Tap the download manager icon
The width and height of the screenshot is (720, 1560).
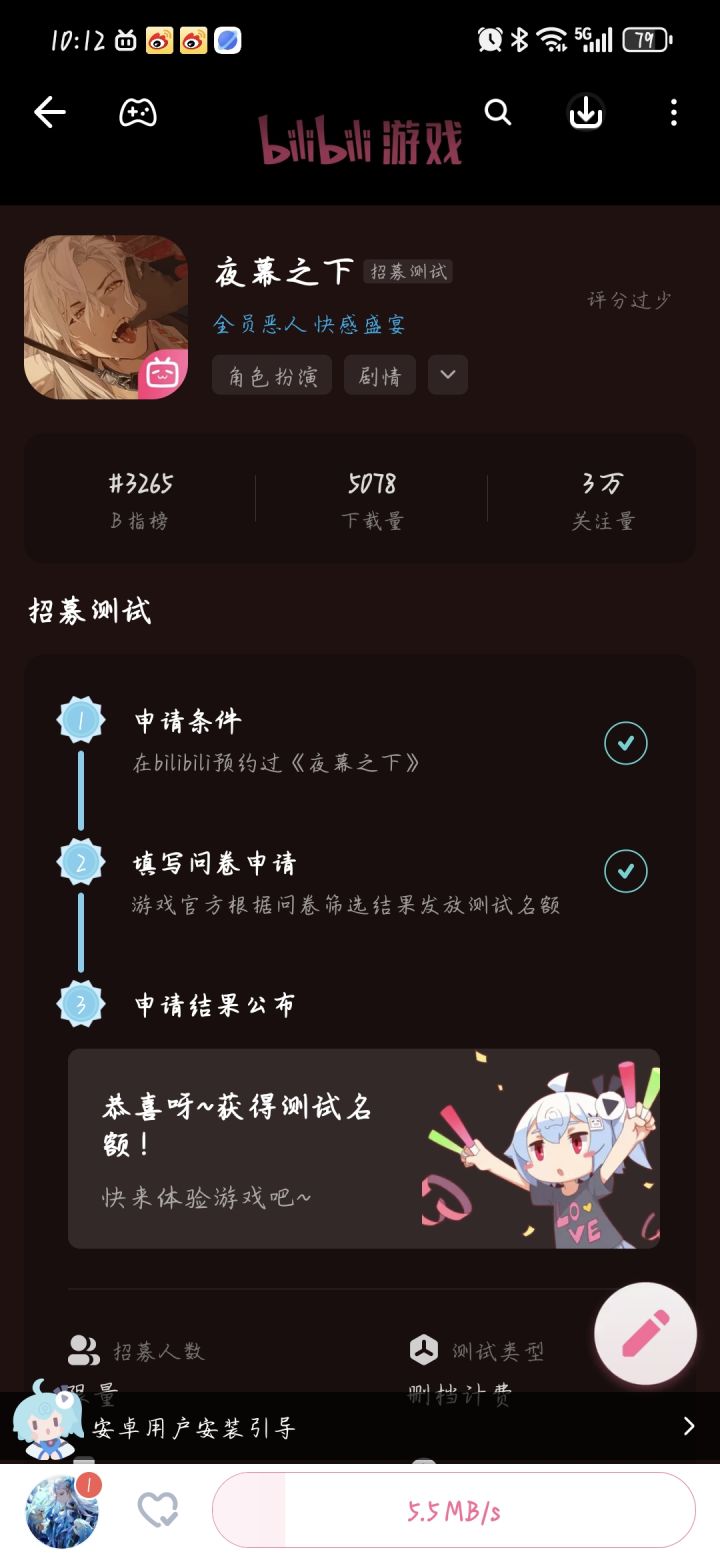[586, 113]
